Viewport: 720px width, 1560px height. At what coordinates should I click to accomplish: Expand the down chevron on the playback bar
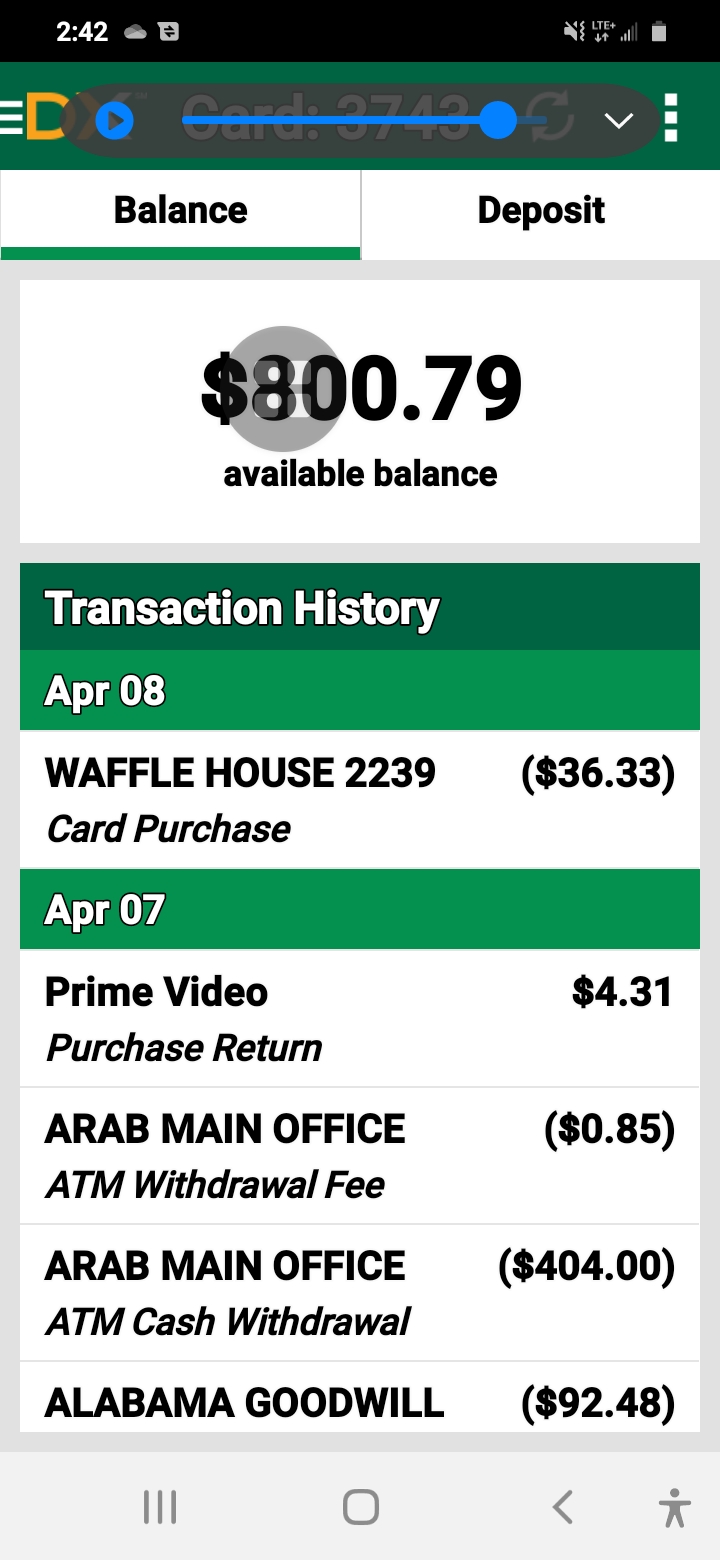619,121
